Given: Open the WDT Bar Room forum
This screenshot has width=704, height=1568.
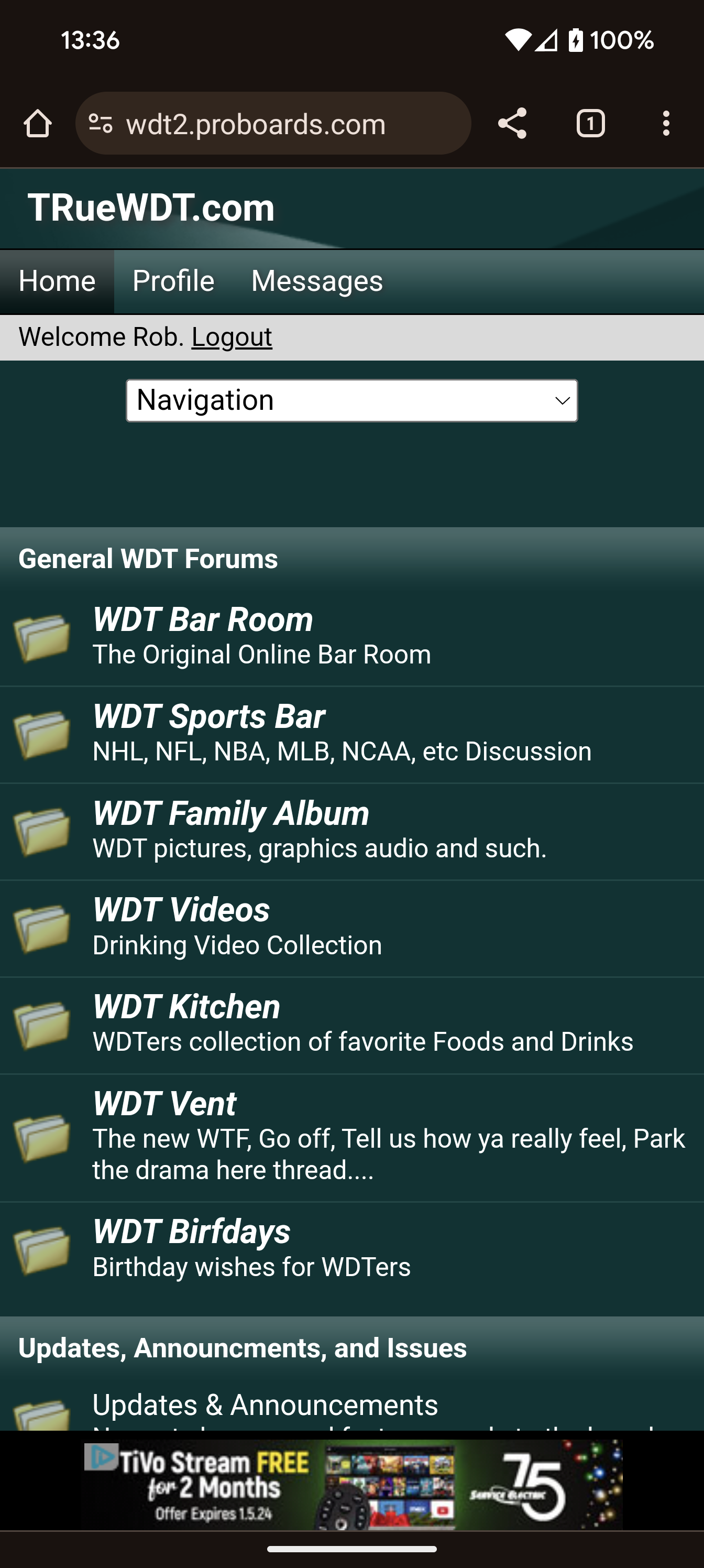Looking at the screenshot, I should coord(203,620).
